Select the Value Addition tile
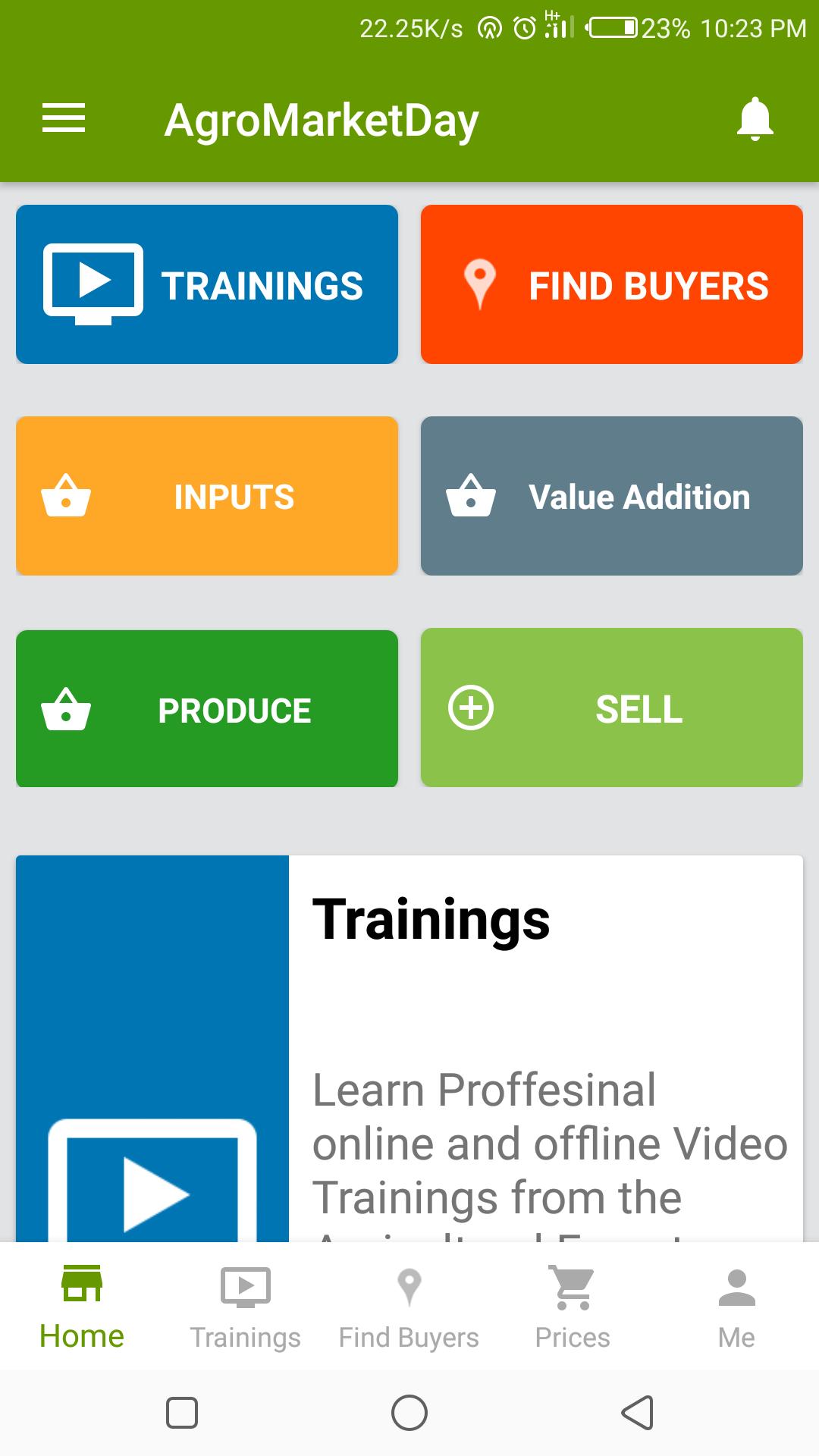The image size is (819, 1456). coord(612,496)
